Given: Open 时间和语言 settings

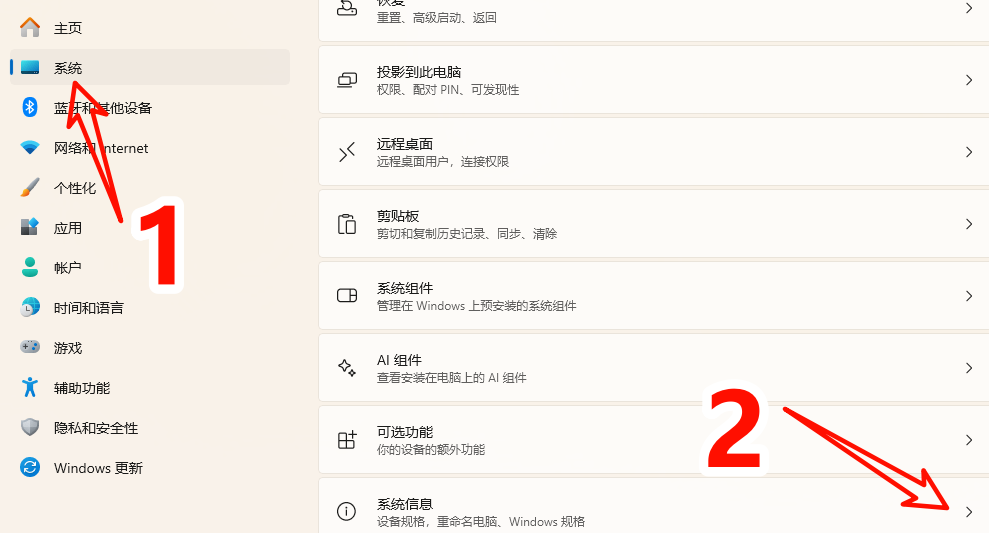Looking at the screenshot, I should tap(88, 308).
